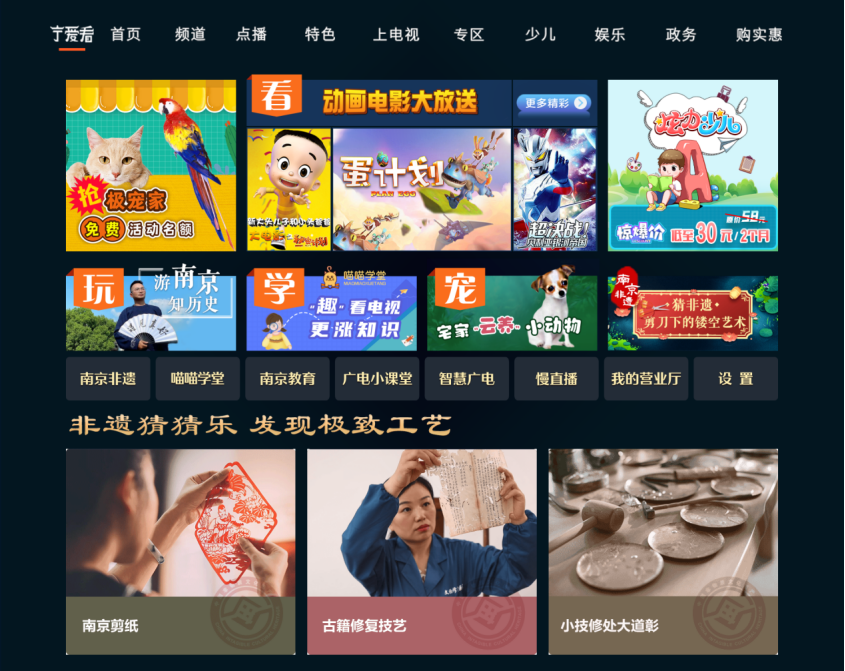Screen dimensions: 845x671
Task: Open the 猜非遗 paper-cutting art banner
Action: tap(692, 312)
